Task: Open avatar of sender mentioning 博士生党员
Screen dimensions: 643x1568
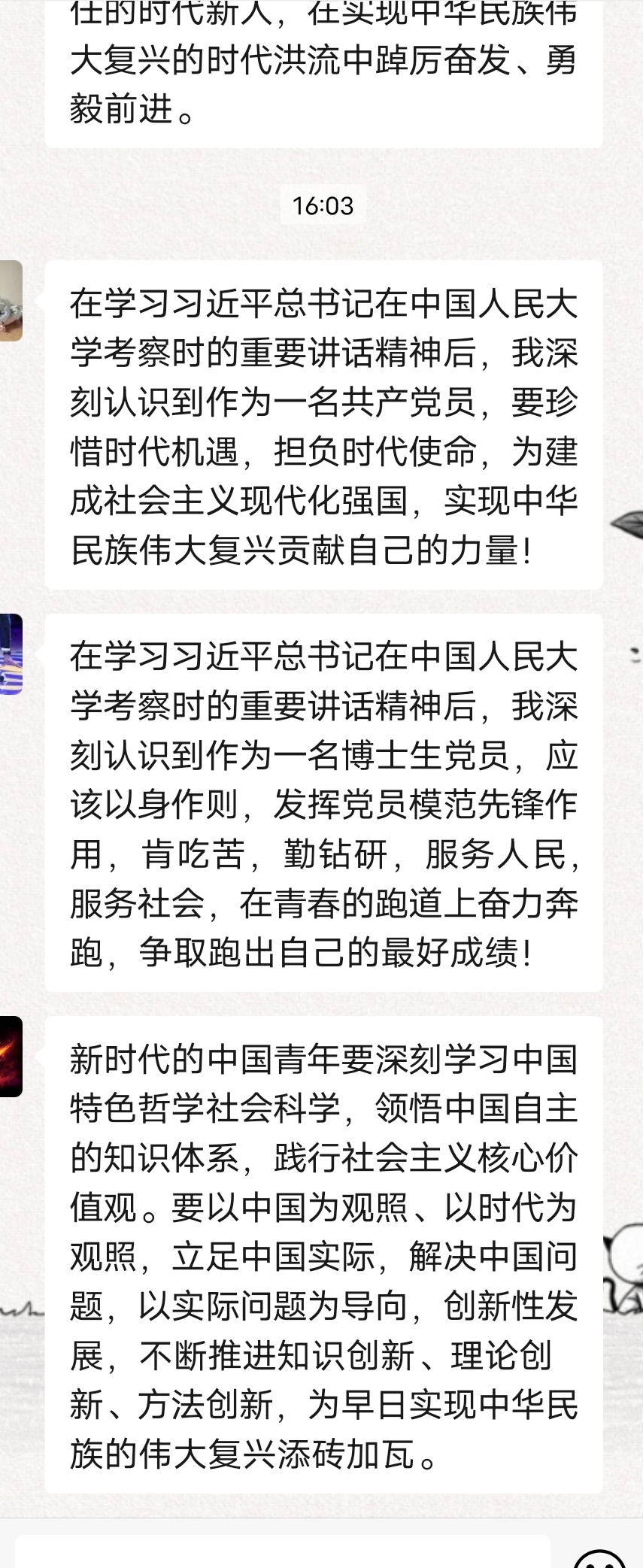Action: (11, 654)
